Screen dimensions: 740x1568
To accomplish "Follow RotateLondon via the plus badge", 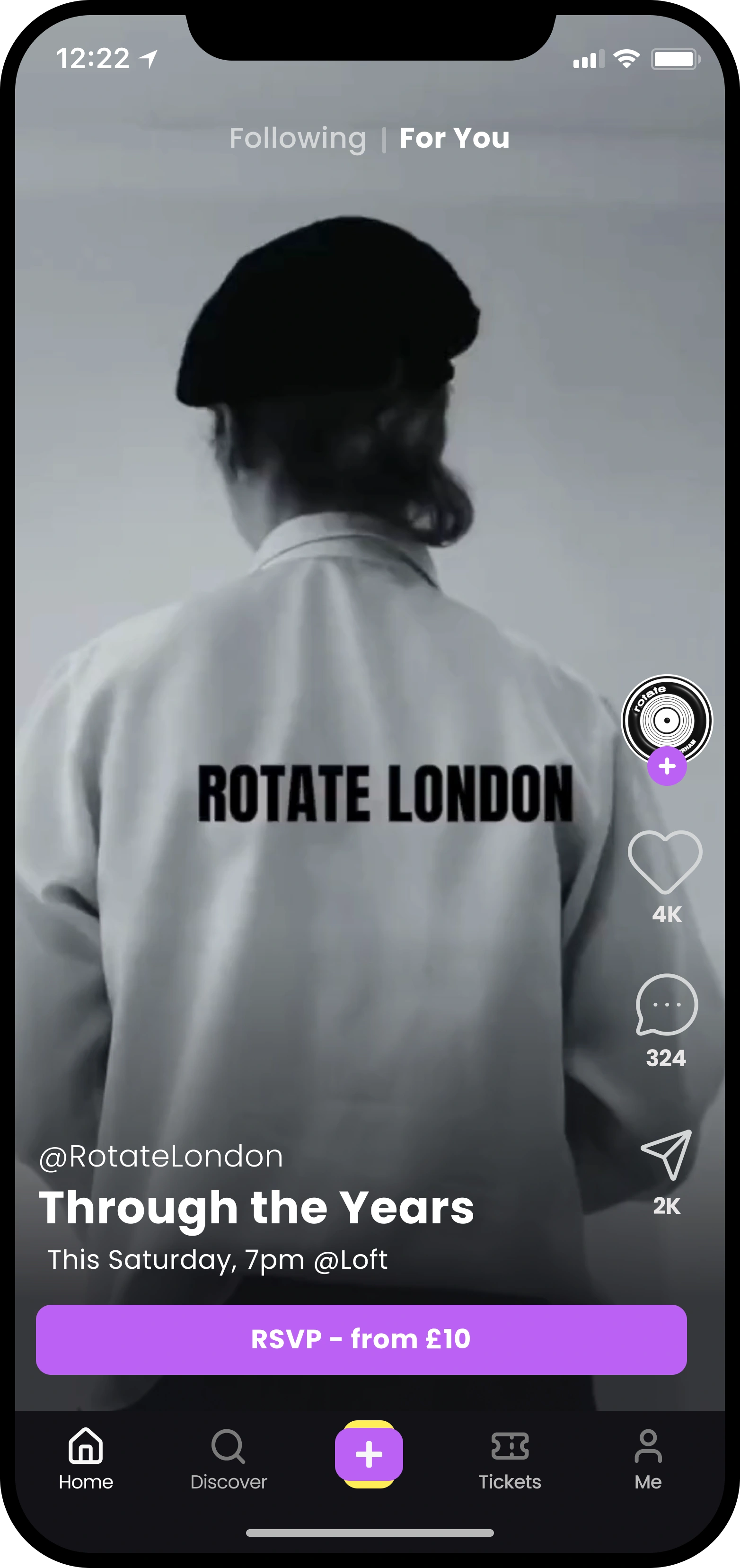I will click(667, 766).
